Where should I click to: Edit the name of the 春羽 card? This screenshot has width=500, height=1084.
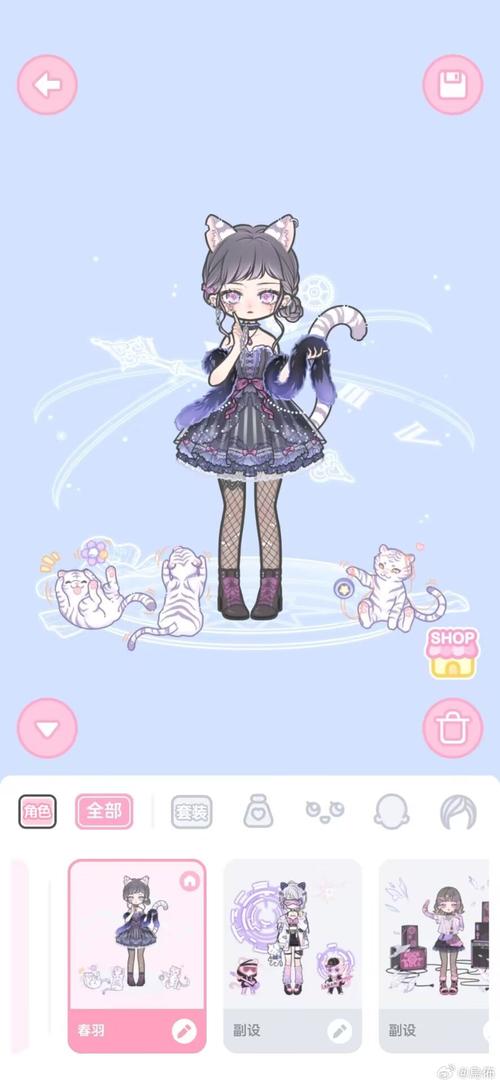(184, 1031)
